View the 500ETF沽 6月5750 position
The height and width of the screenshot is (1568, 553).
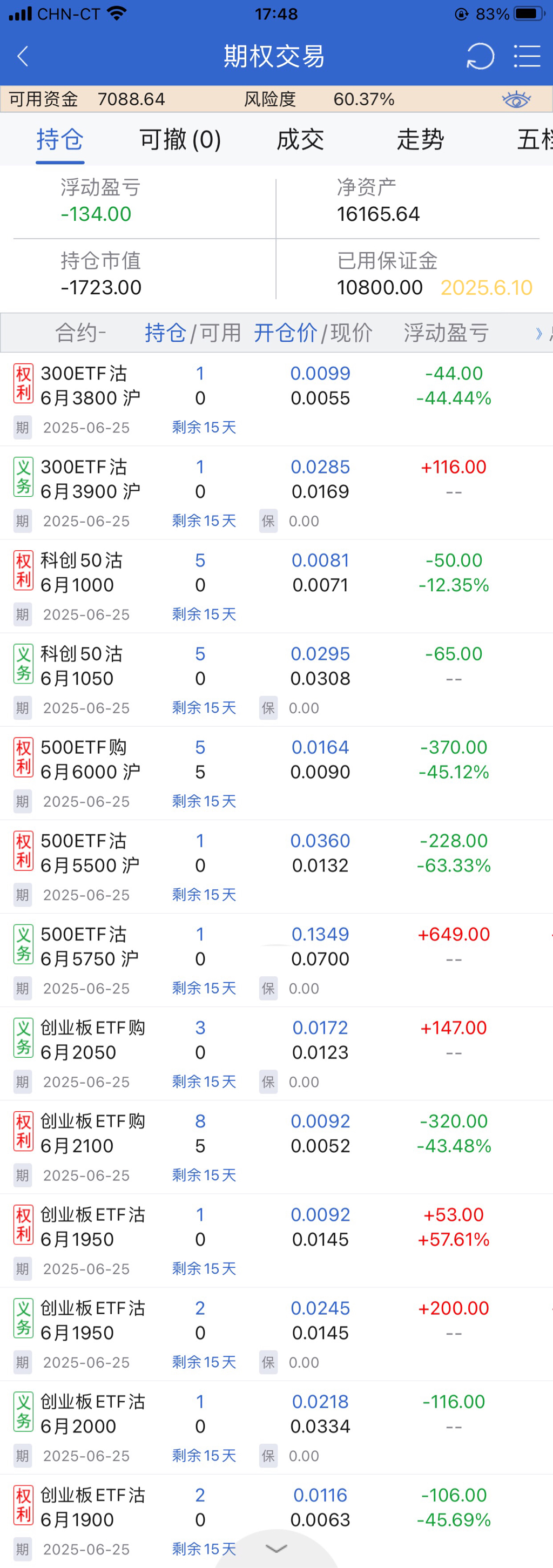coord(90,947)
